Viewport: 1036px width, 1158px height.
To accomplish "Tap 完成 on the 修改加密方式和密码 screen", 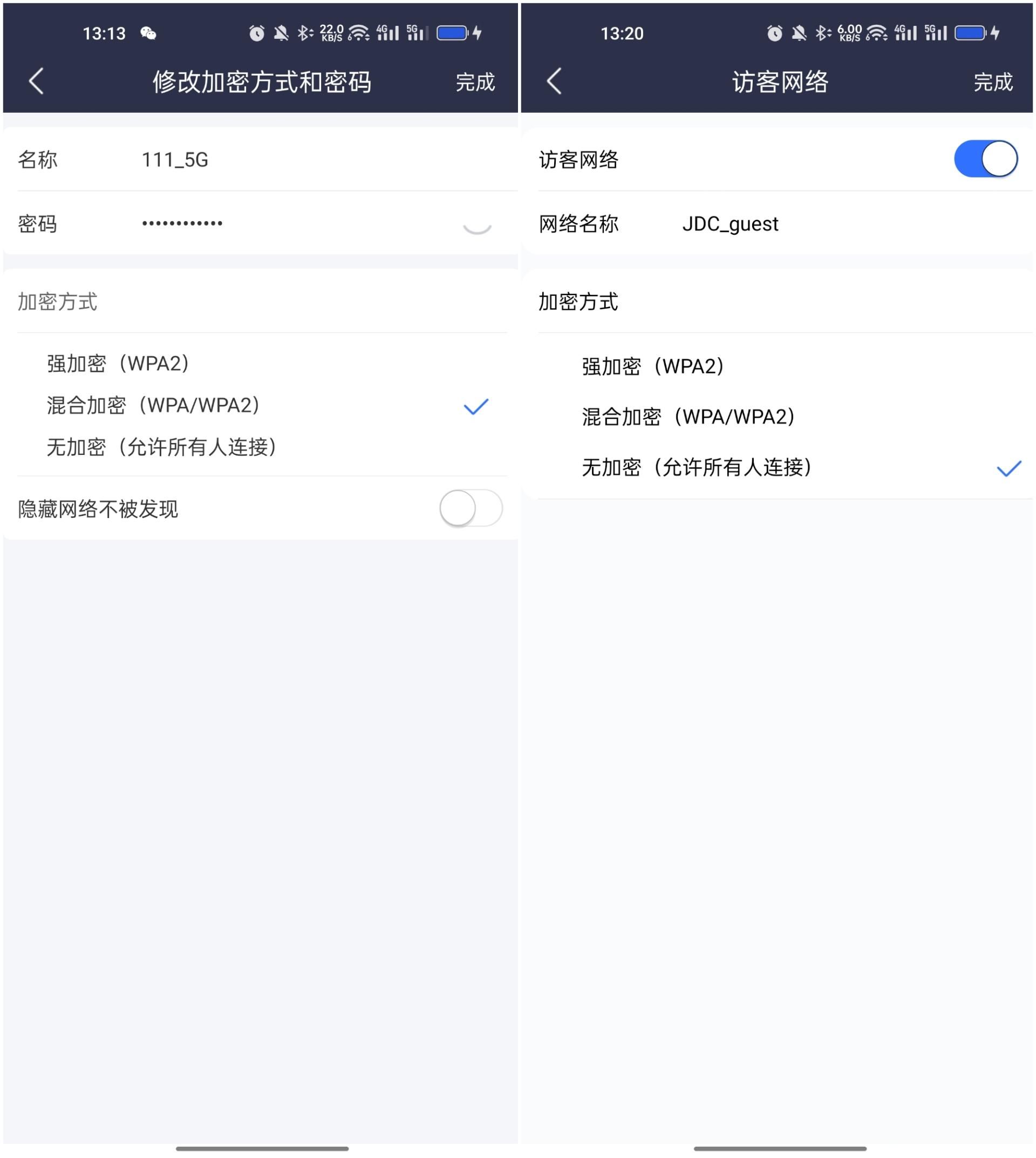I will tap(475, 83).
